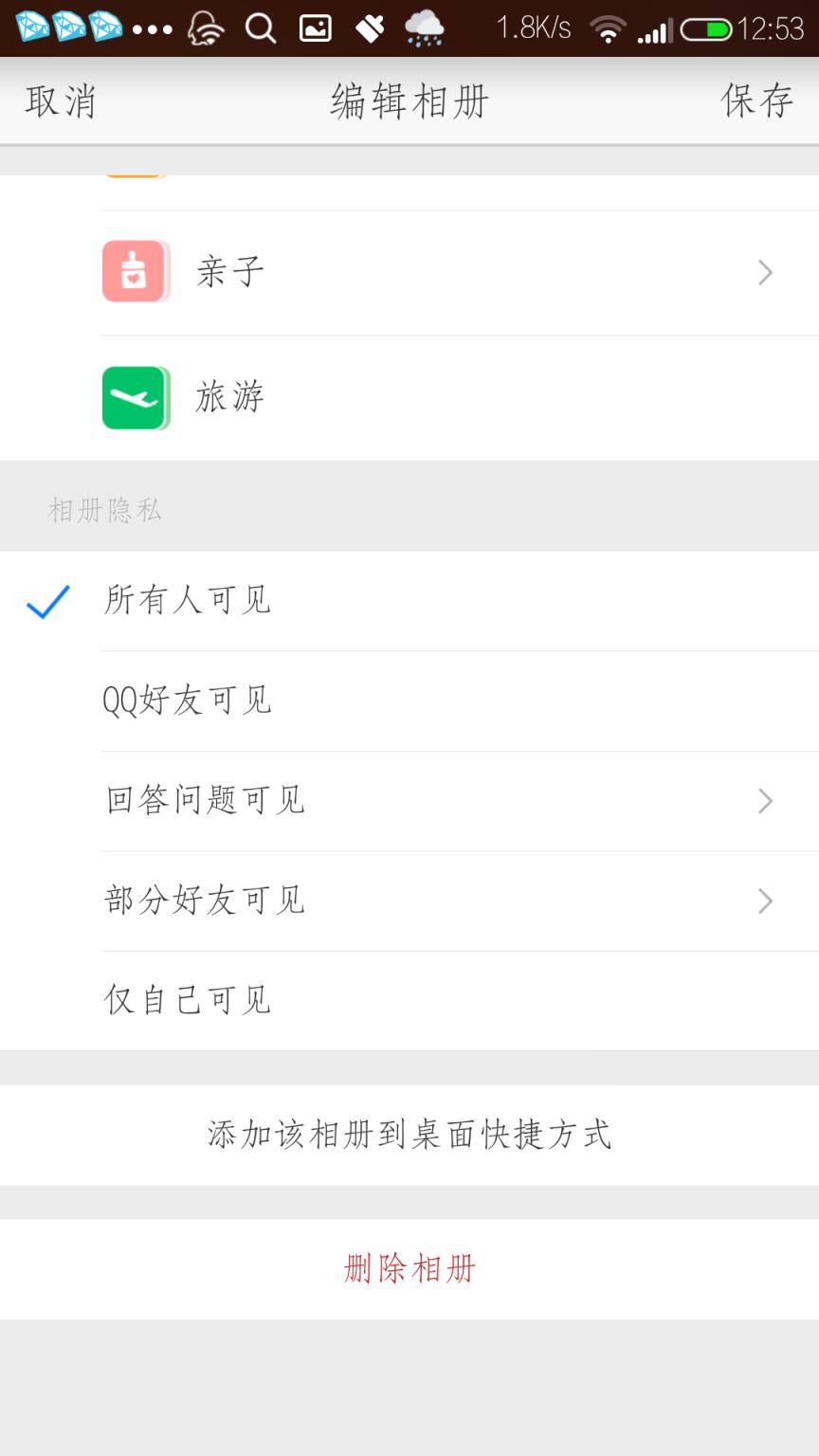Image resolution: width=819 pixels, height=1456 pixels.
Task: Tap the WiFi icon in the status bar
Action: (x=607, y=27)
